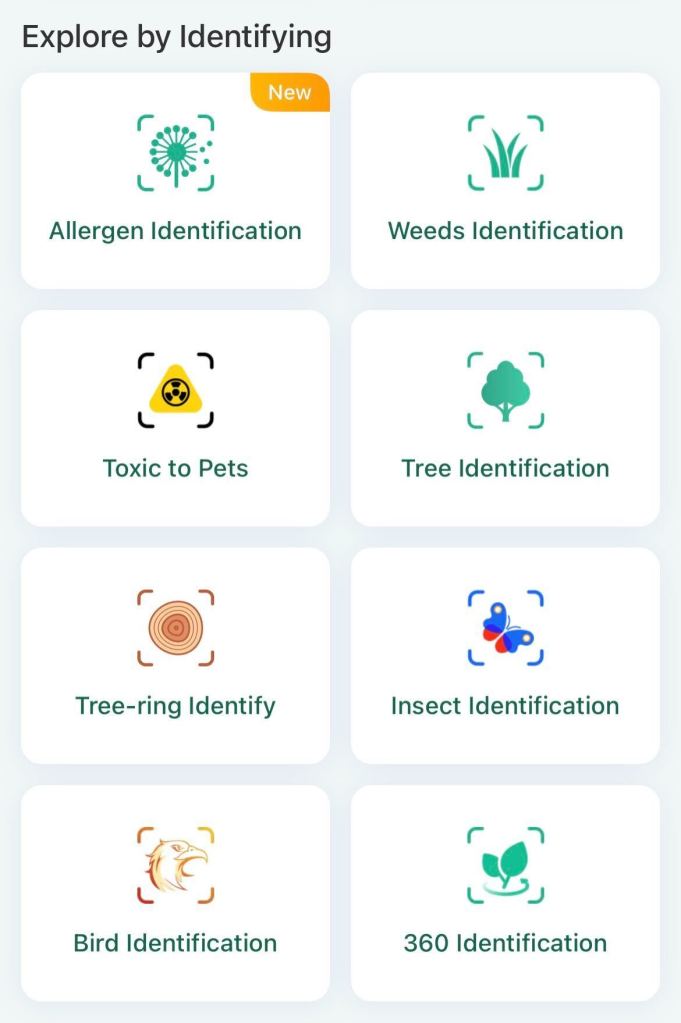
Task: Open the Allergen Identification card
Action: tap(175, 181)
